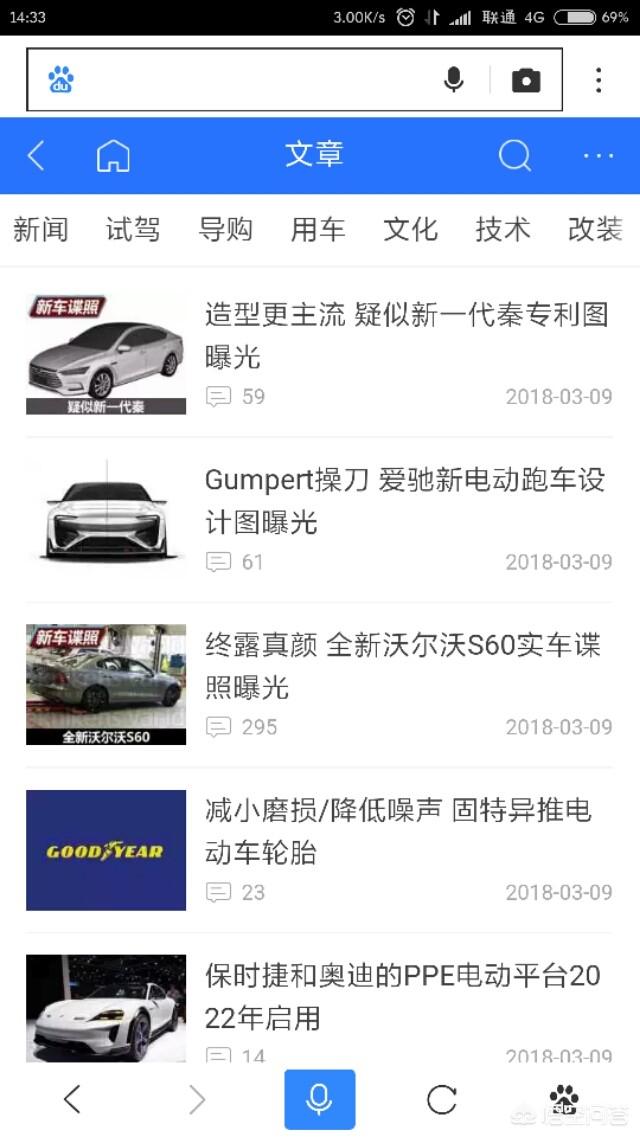Switch to the 新闻 tab
Image resolution: width=640 pixels, height=1137 pixels.
pos(41,229)
